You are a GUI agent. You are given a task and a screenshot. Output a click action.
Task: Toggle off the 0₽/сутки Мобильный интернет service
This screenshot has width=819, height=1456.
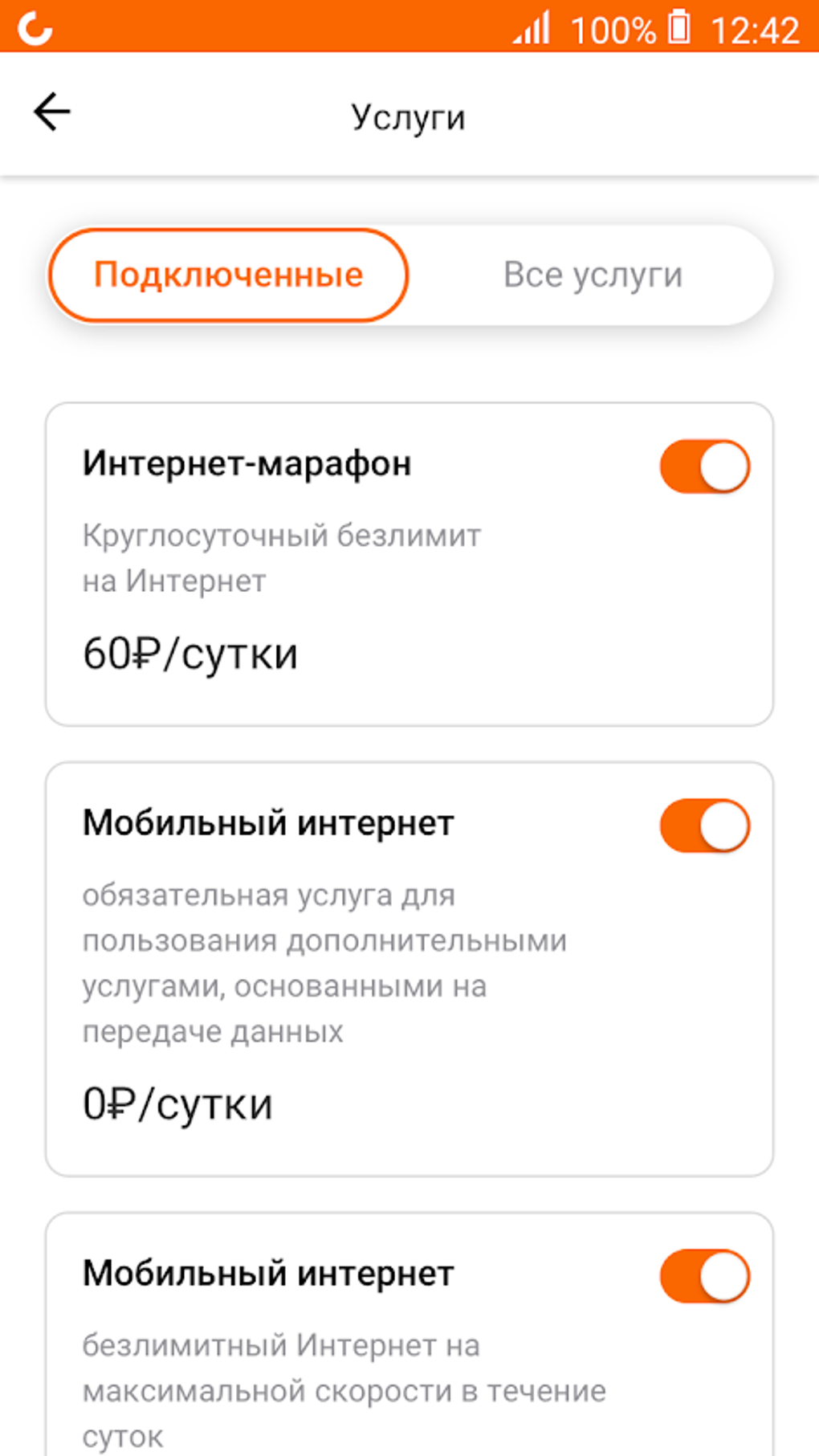705,826
